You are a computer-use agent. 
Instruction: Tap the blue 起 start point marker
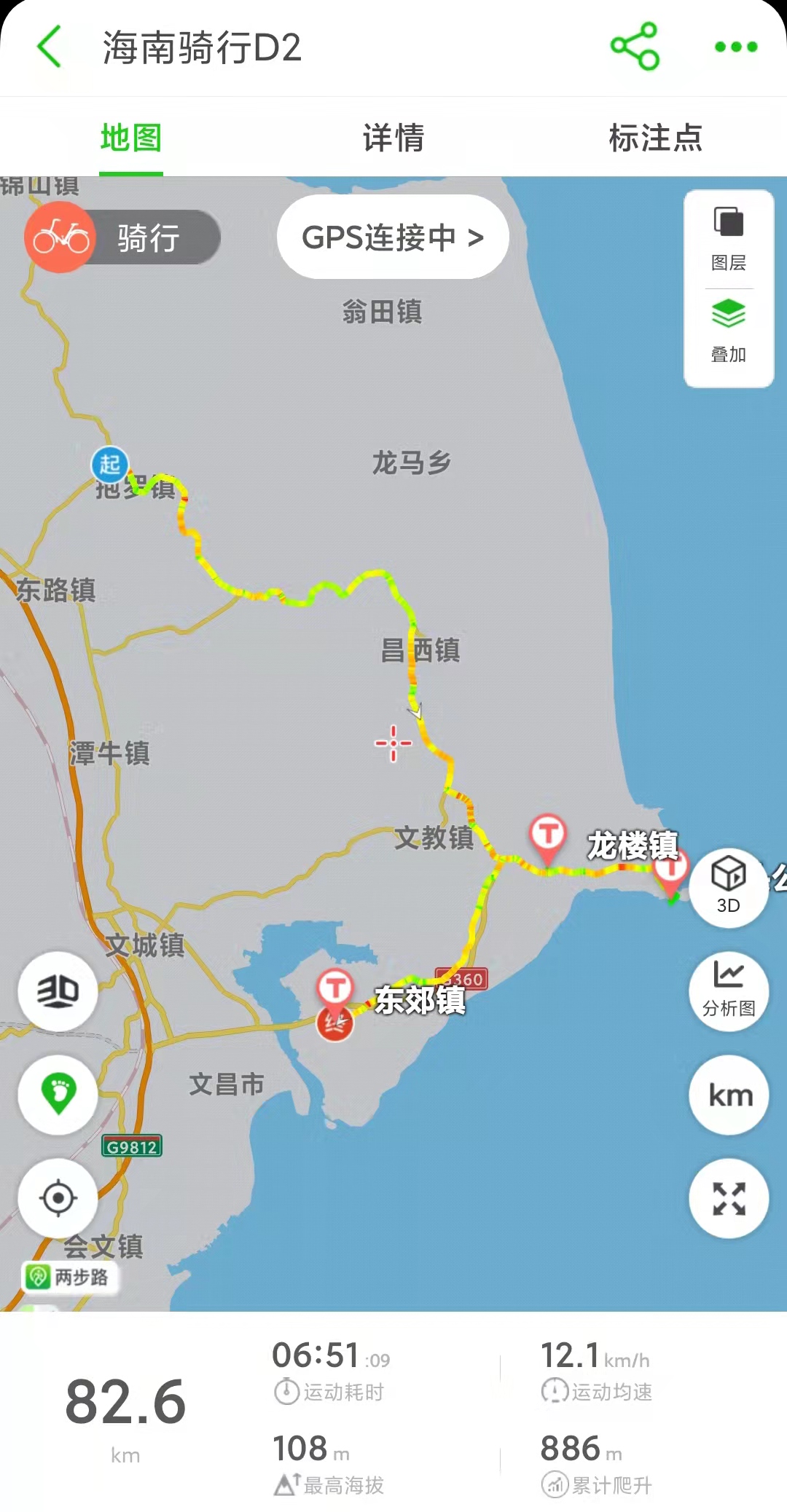110,464
